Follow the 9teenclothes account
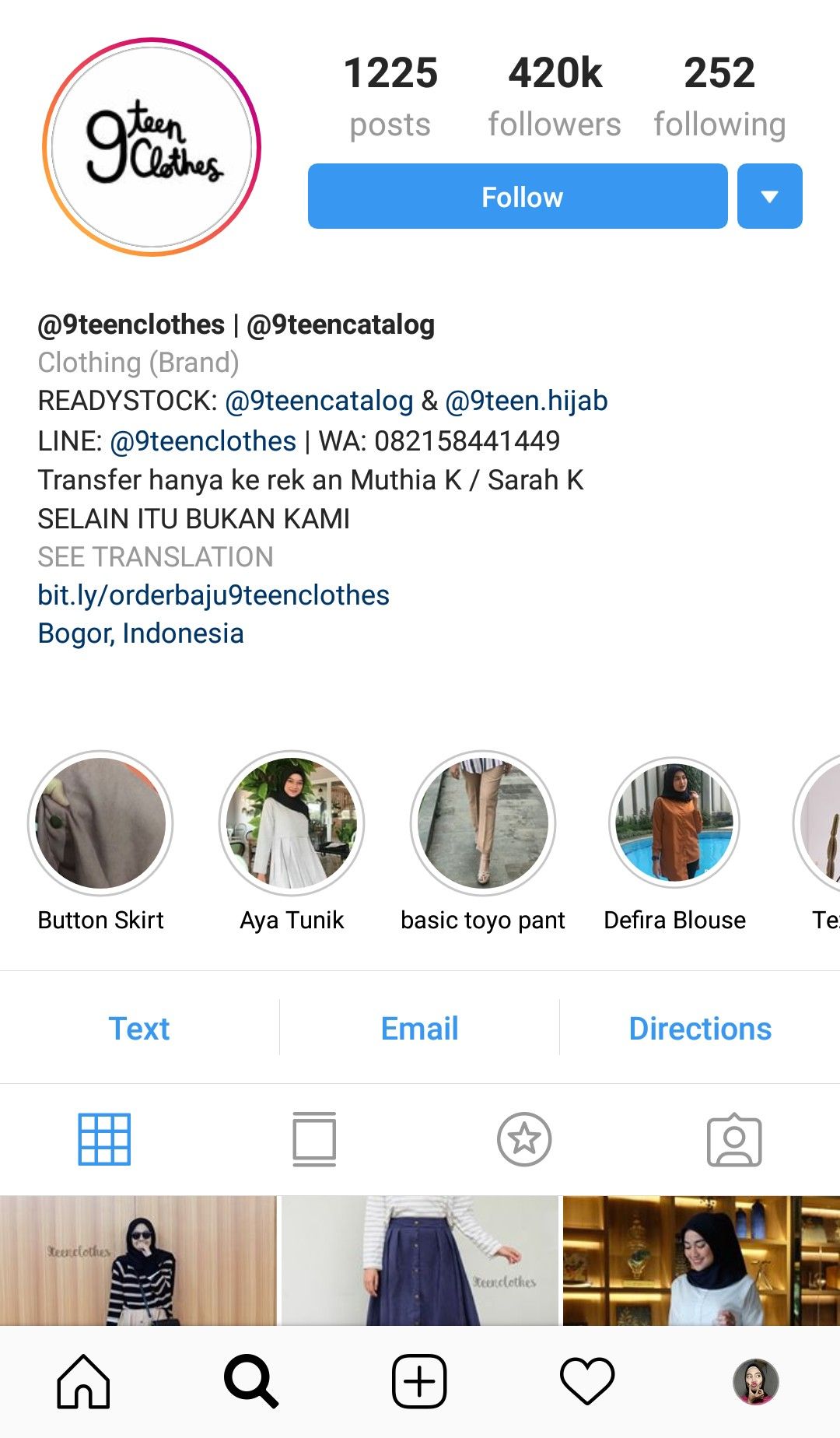Image resolution: width=840 pixels, height=1438 pixels. 517,196
